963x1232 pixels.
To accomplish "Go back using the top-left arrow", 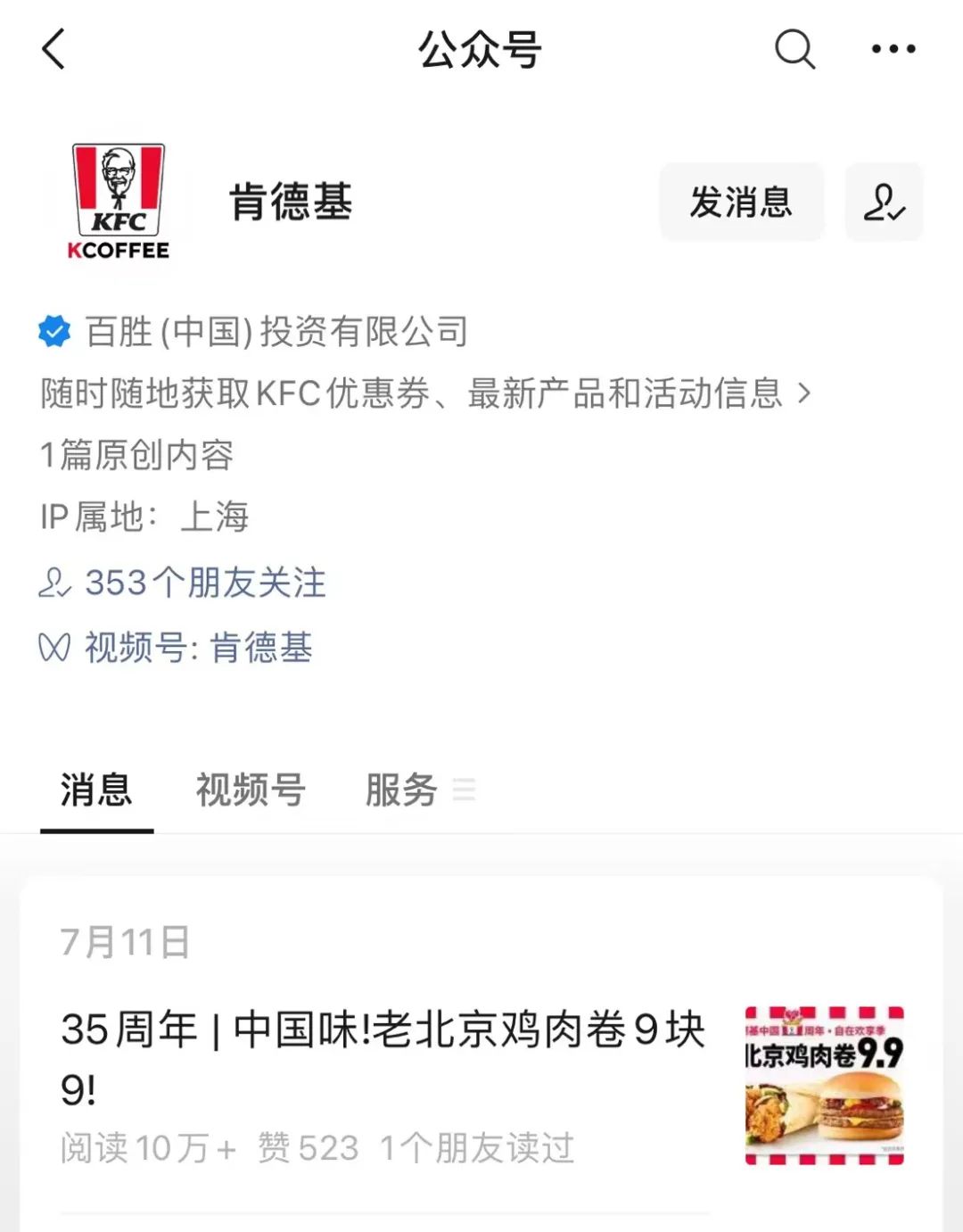I will pyautogui.click(x=54, y=49).
